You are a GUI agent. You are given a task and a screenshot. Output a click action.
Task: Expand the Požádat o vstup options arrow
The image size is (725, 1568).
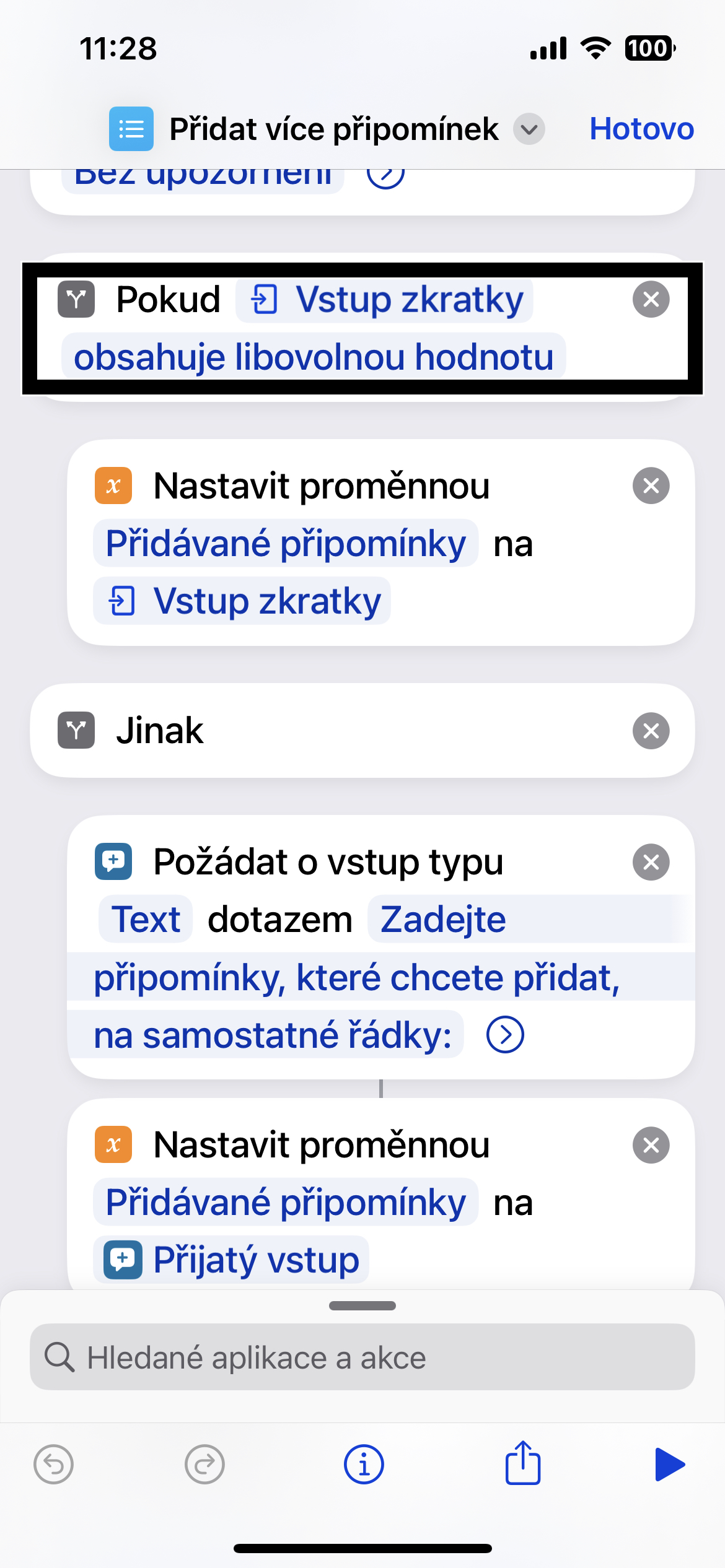tap(505, 1035)
